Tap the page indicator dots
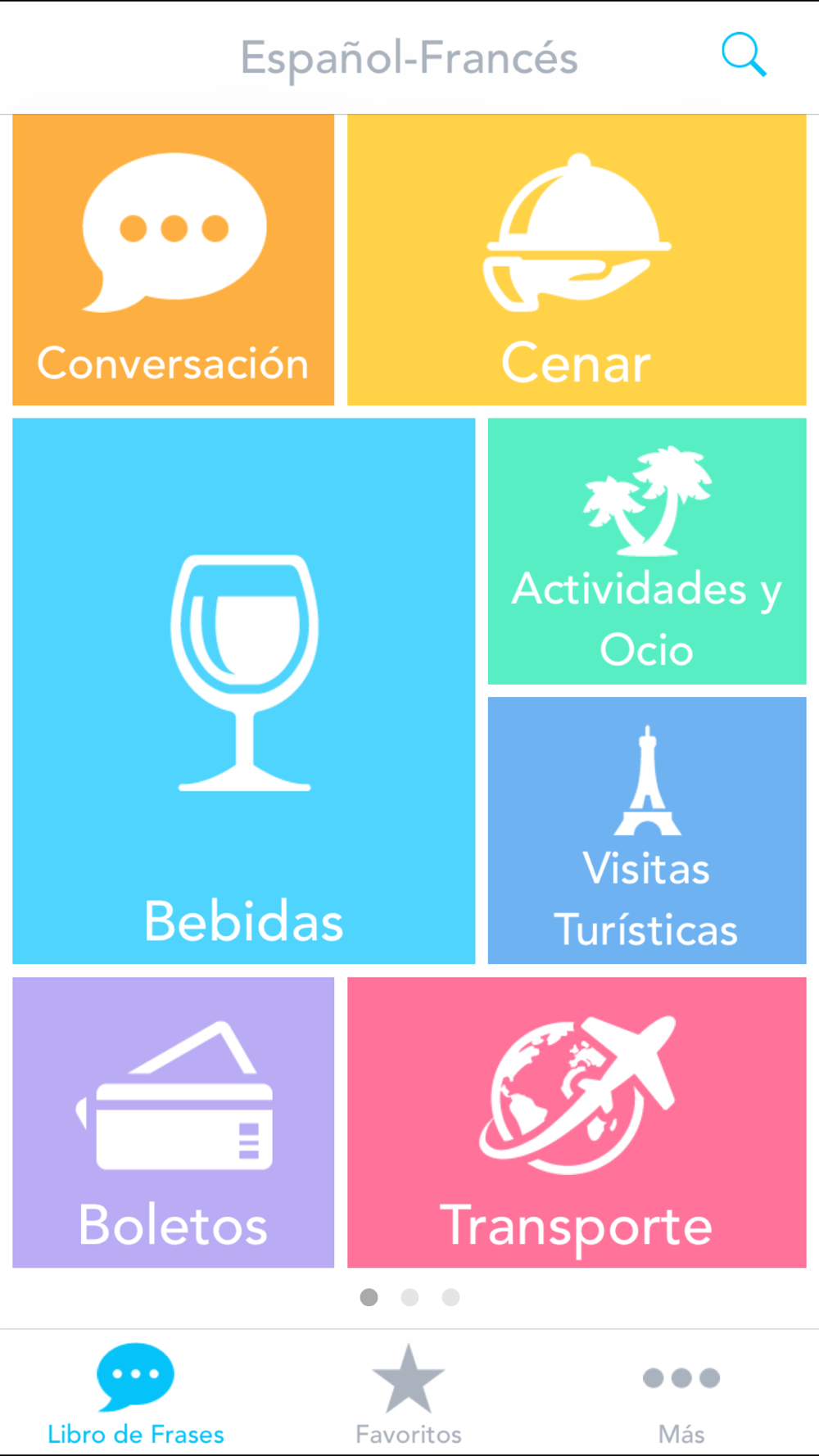This screenshot has height=1456, width=819. (409, 1297)
